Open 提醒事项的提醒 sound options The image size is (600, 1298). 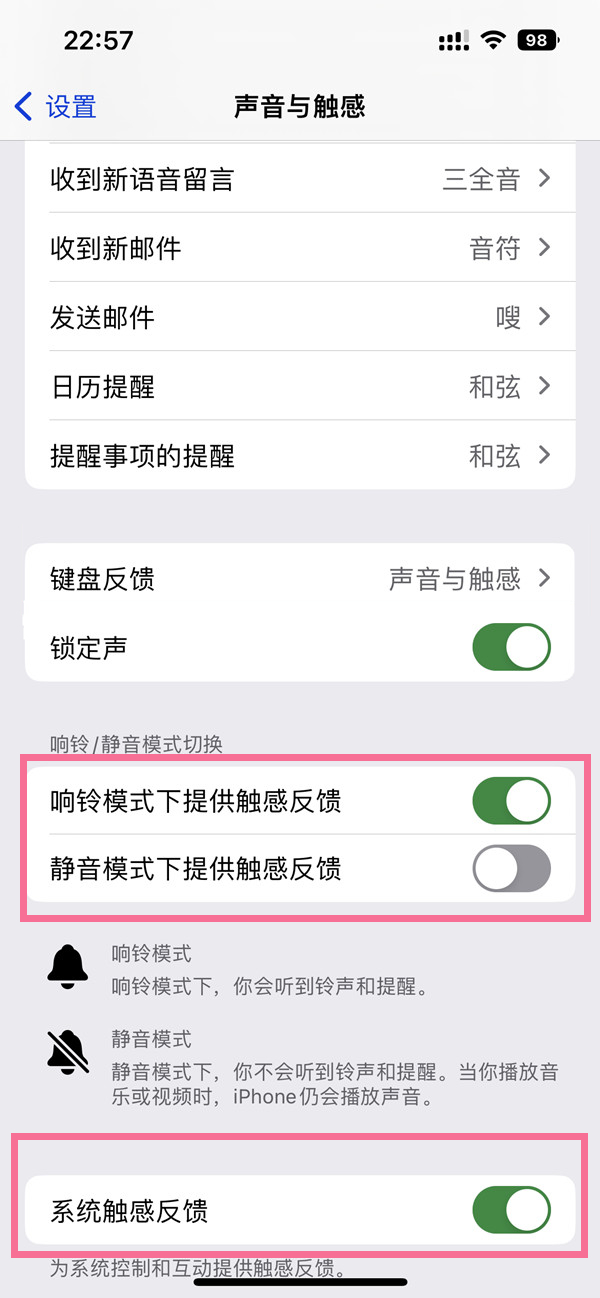point(300,456)
